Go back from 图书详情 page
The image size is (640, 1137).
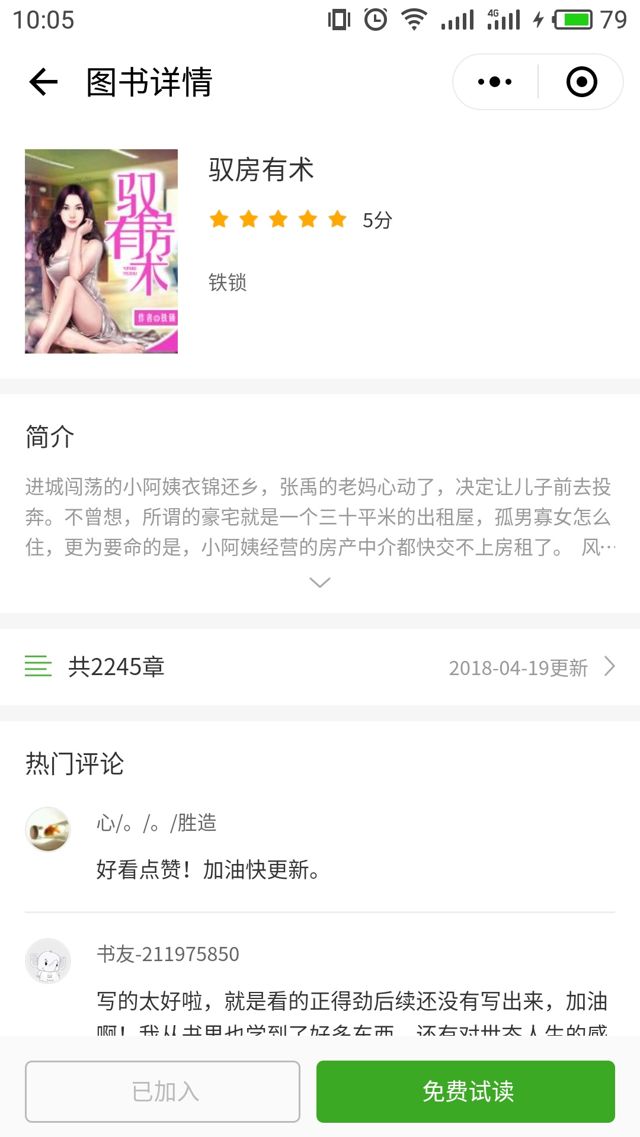tap(43, 82)
